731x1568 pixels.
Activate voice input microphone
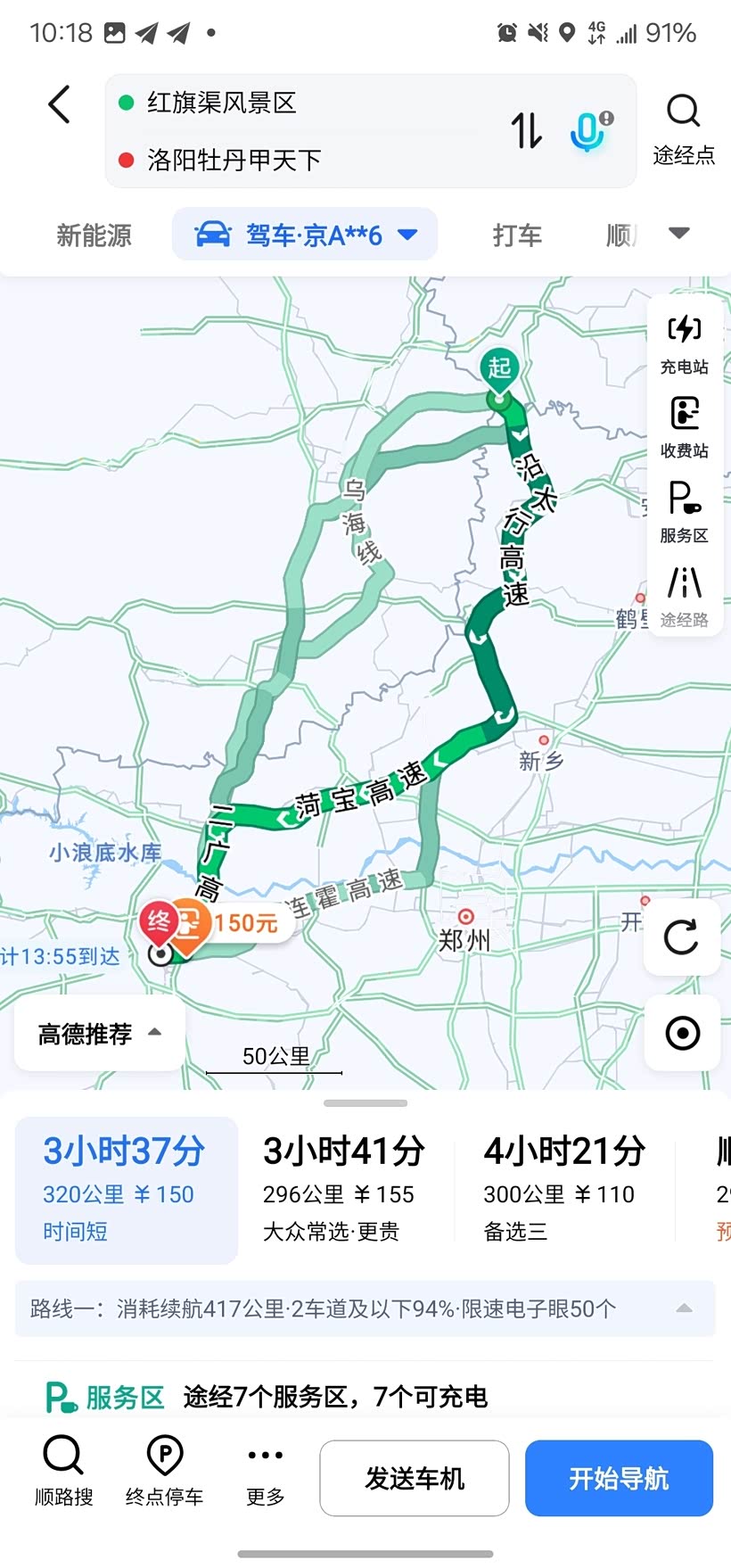coord(588,131)
